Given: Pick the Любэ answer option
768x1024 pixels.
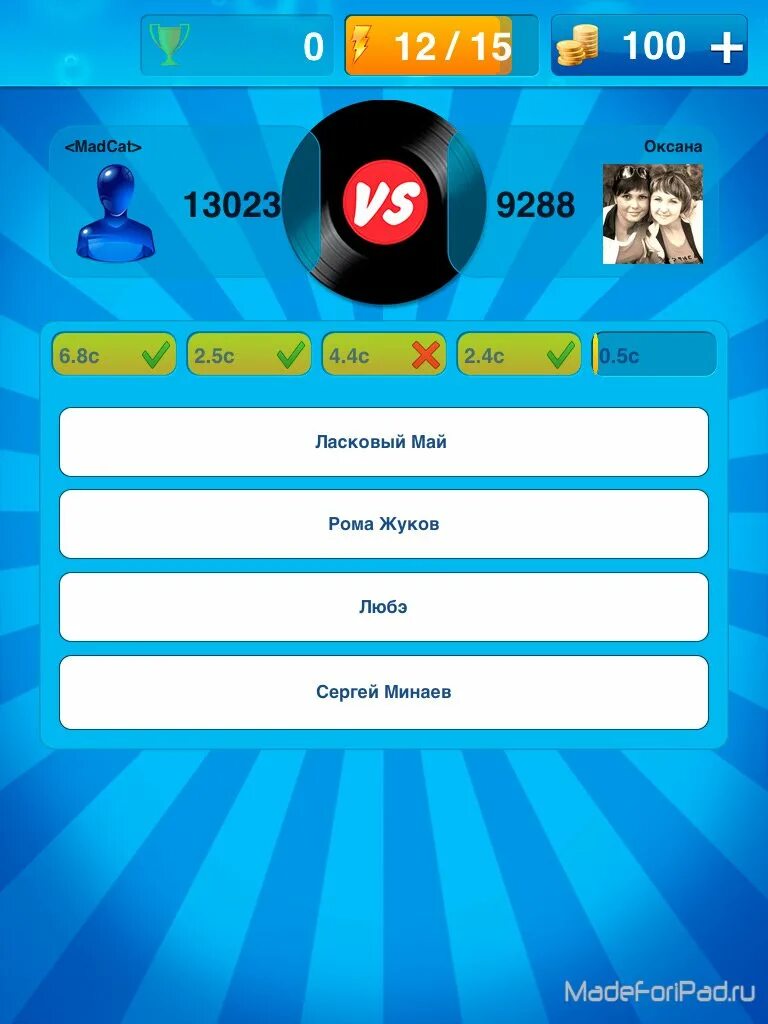Looking at the screenshot, I should (383, 607).
